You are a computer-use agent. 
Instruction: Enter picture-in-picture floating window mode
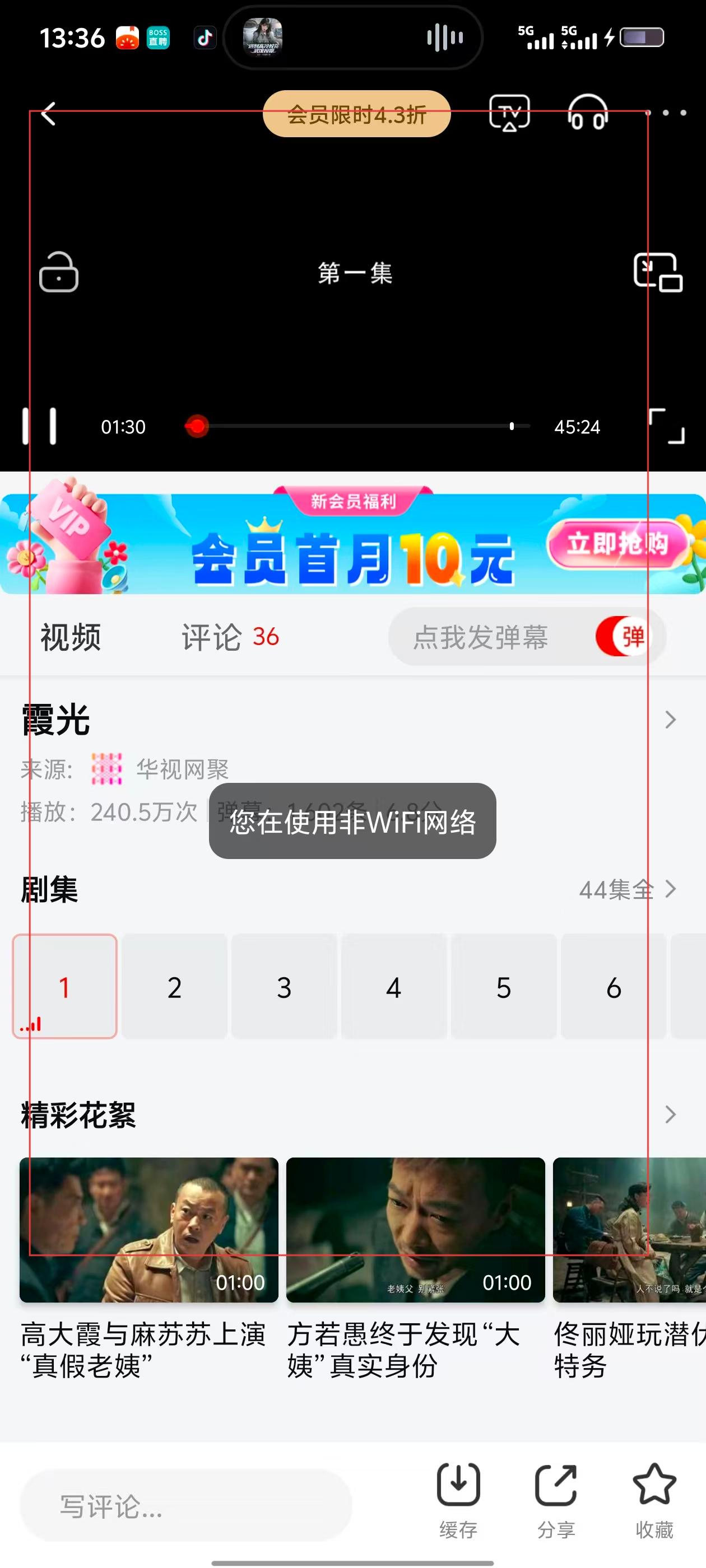pos(658,272)
